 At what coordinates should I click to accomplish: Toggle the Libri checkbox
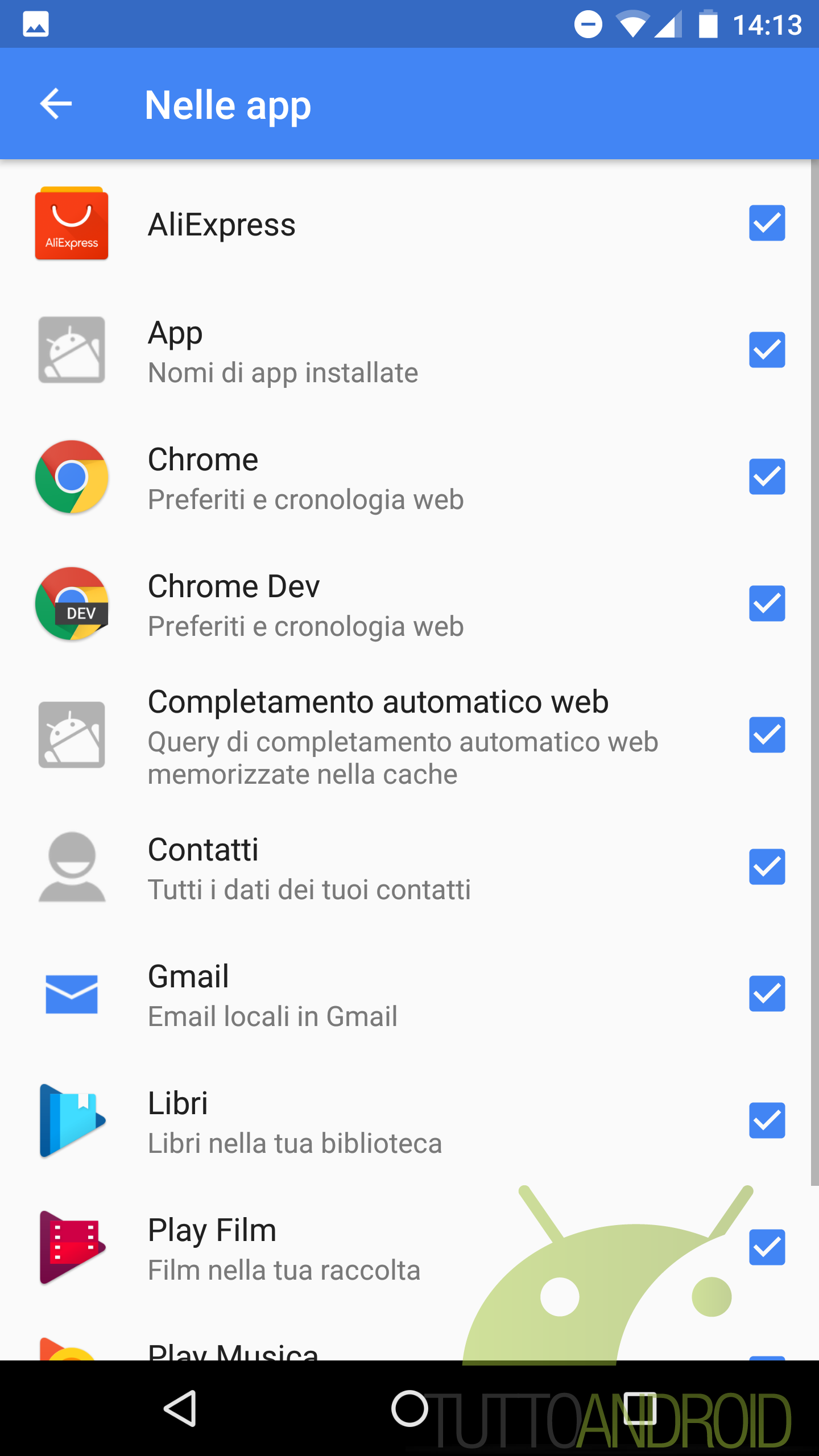click(x=767, y=1120)
